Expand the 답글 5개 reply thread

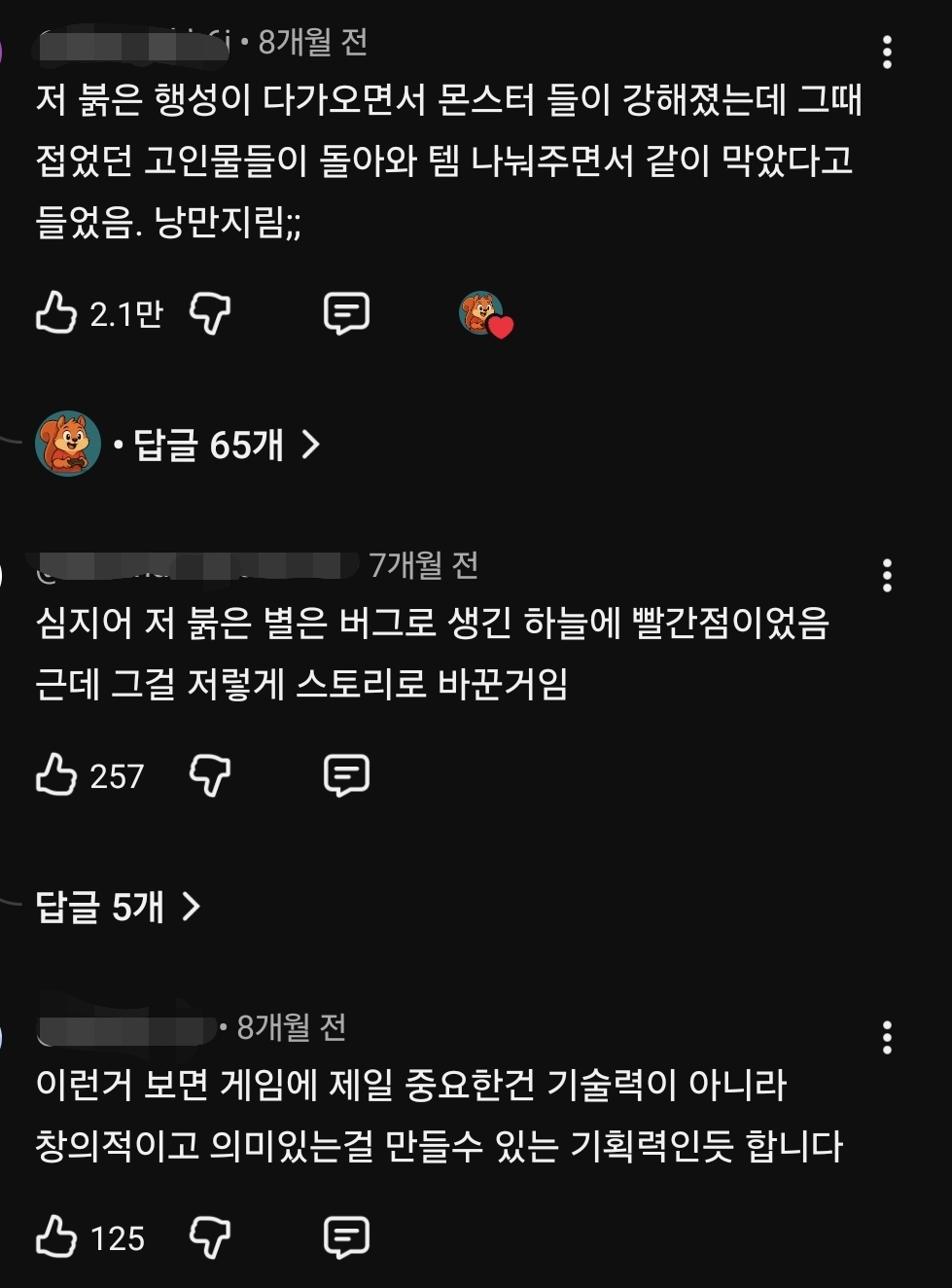[102, 907]
